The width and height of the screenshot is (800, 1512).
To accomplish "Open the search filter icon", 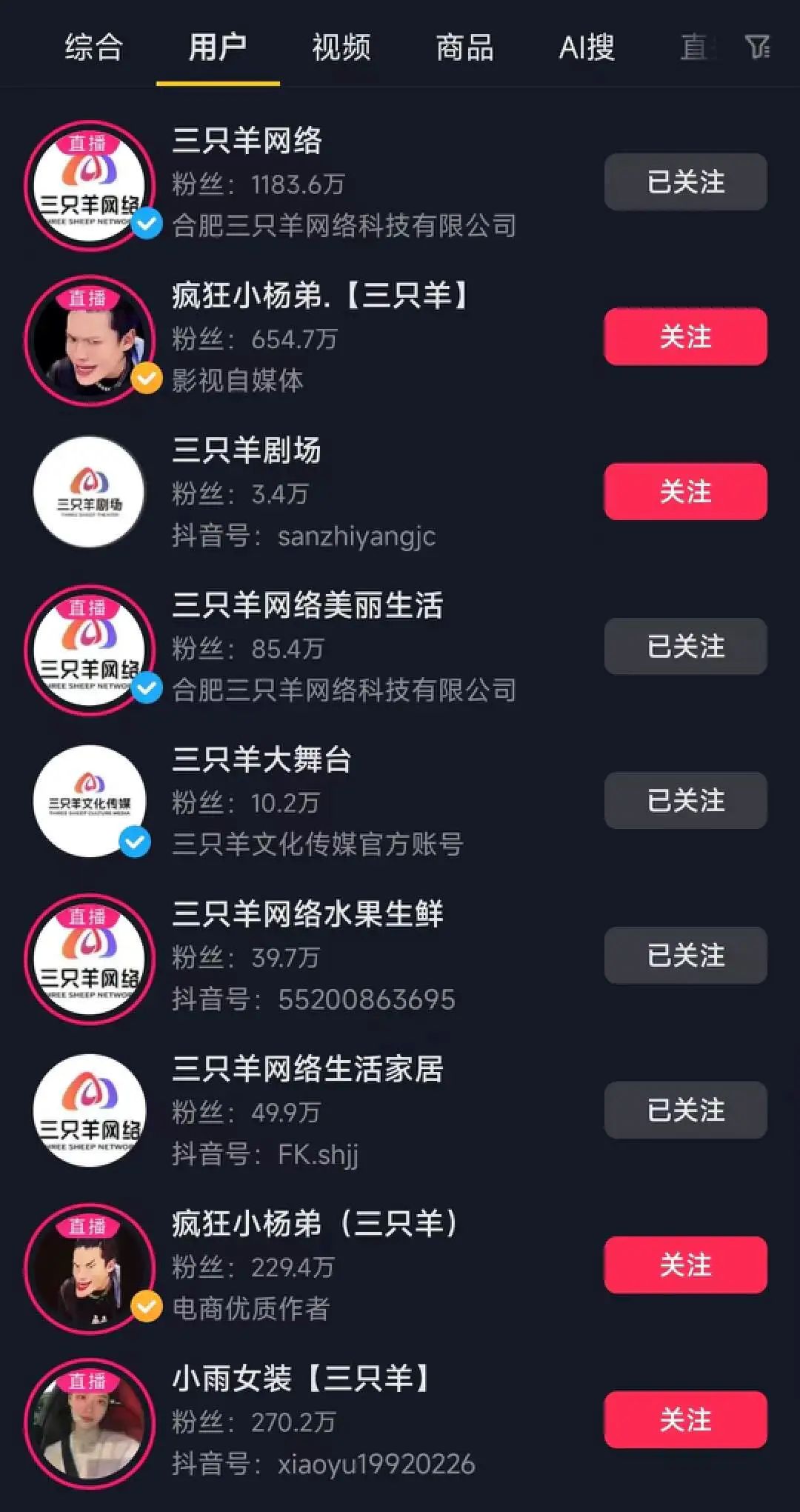I will coord(757,47).
